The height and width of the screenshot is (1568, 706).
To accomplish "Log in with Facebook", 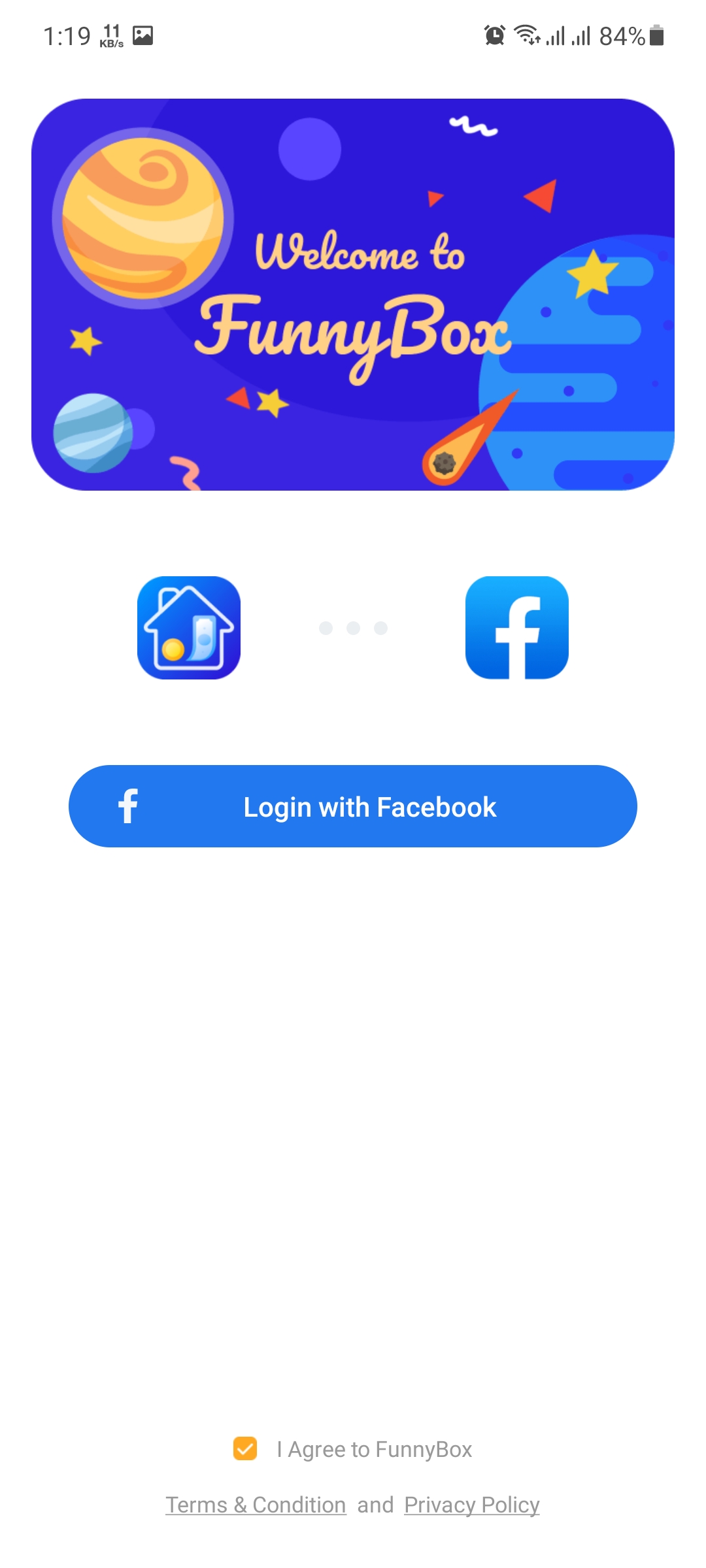I will click(x=353, y=806).
